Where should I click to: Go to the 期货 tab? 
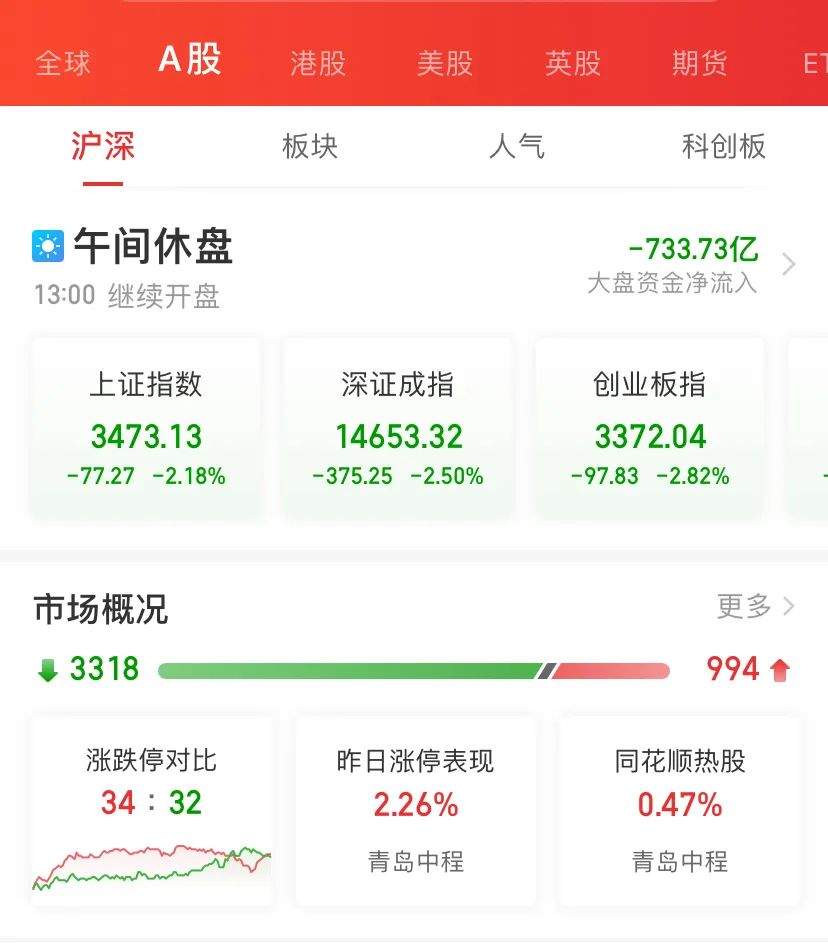pos(700,63)
